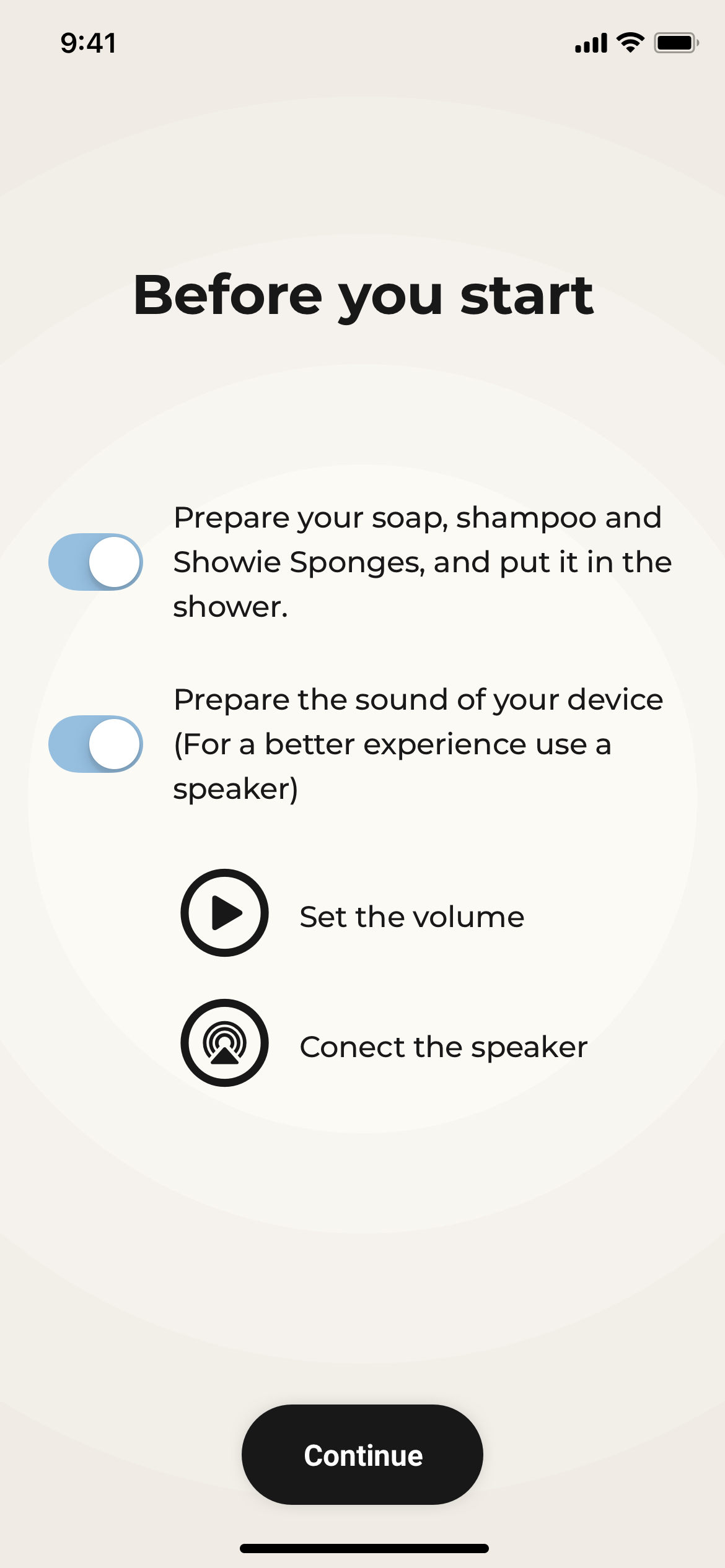Toggle the soap and shampoo preparation switch
This screenshot has height=1568, width=725.
tap(95, 562)
